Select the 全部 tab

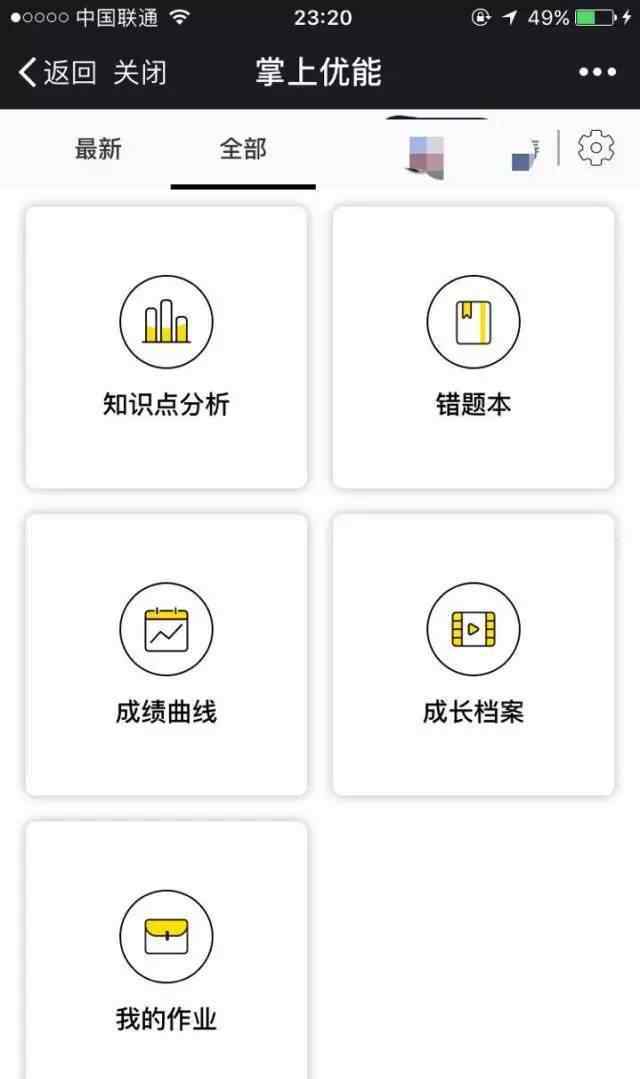pyautogui.click(x=243, y=149)
